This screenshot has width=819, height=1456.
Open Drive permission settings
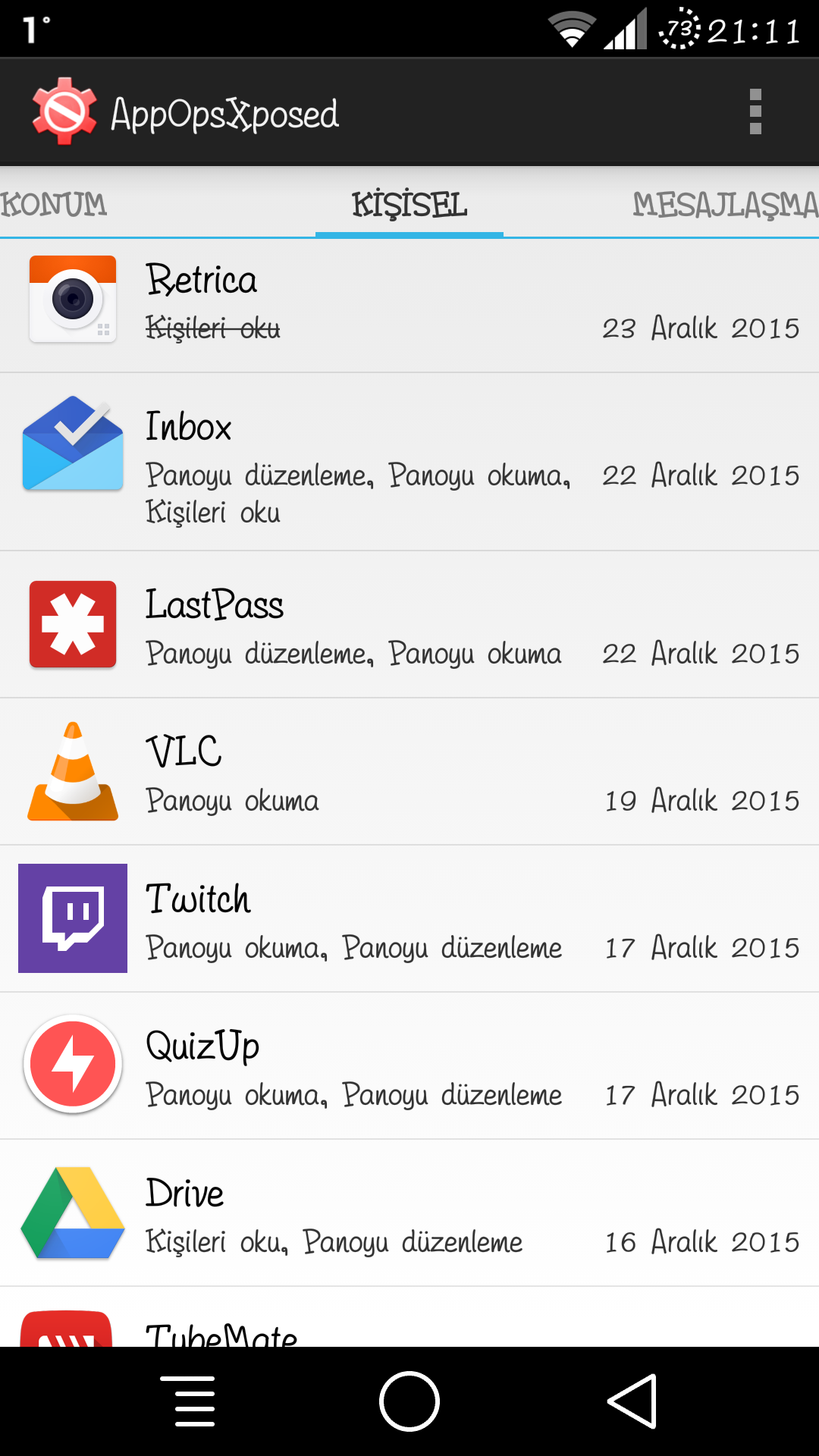pyautogui.click(x=409, y=1213)
